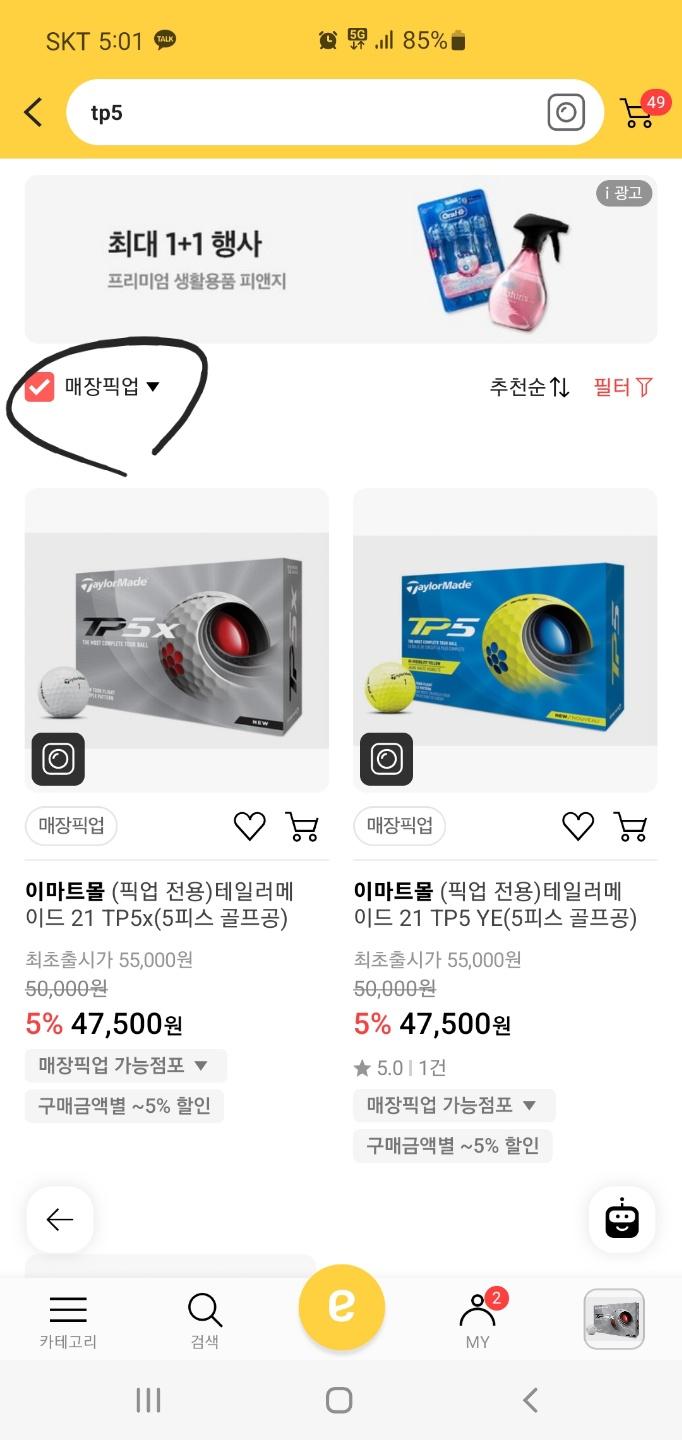Change the 추천순 sort order
This screenshot has height=1440, width=682.
[x=529, y=387]
